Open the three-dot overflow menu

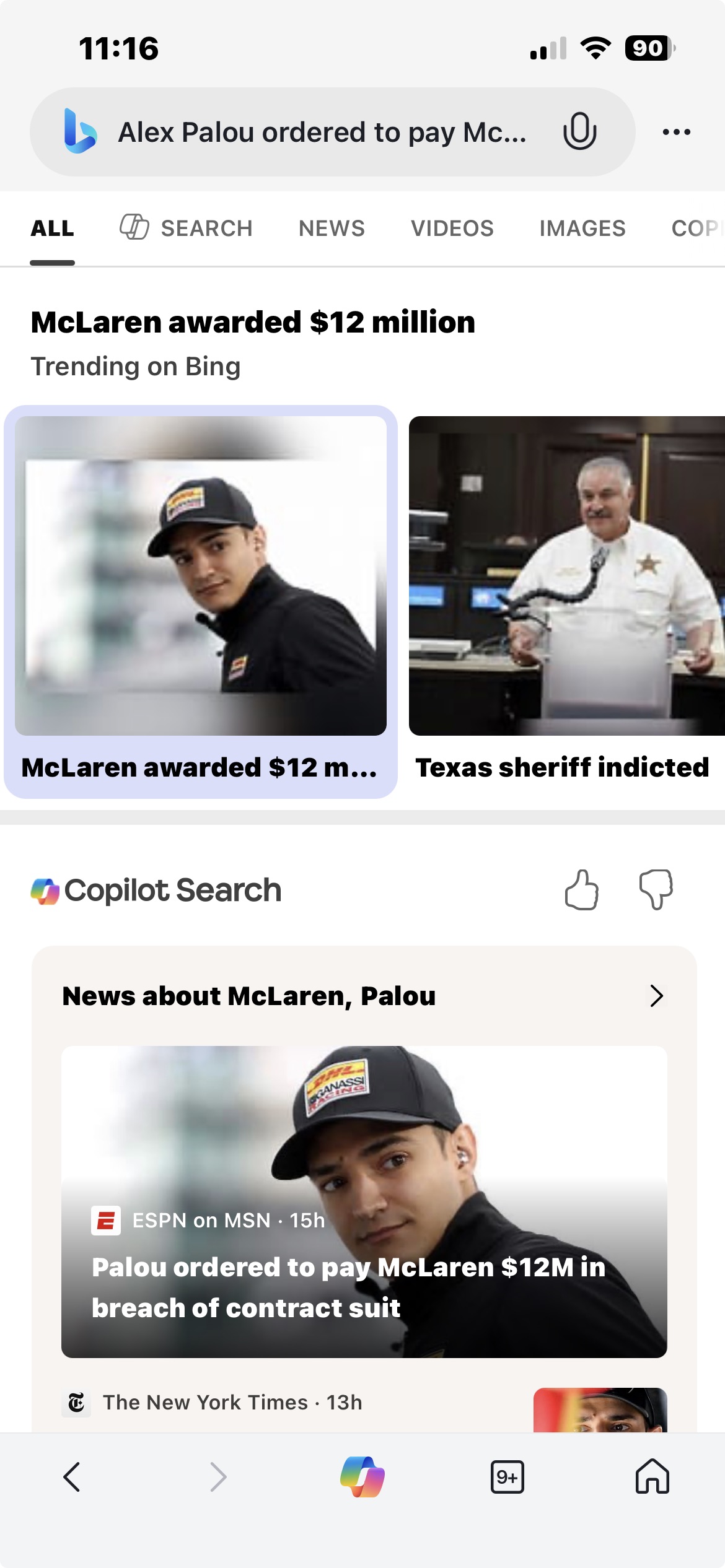676,132
